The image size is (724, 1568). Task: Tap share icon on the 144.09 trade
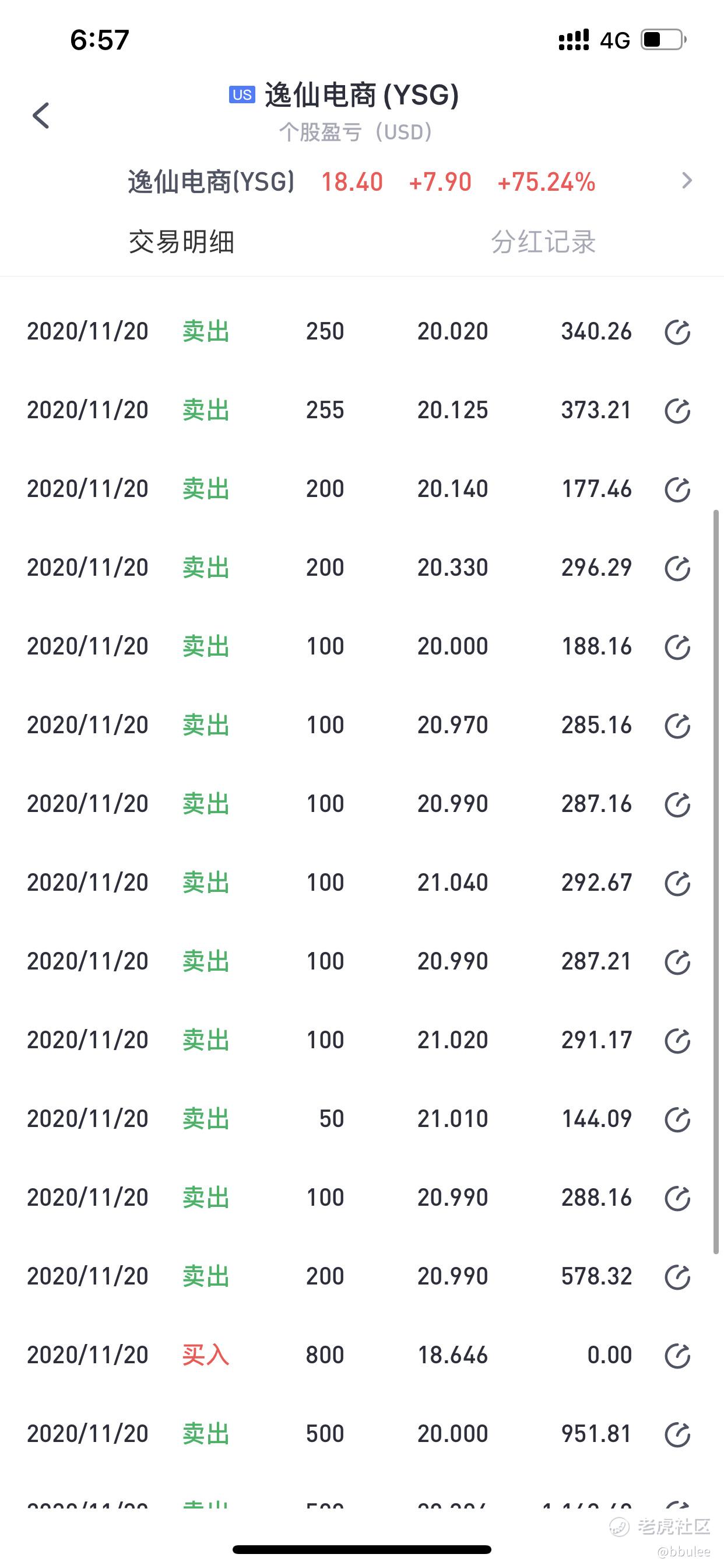click(x=677, y=1119)
